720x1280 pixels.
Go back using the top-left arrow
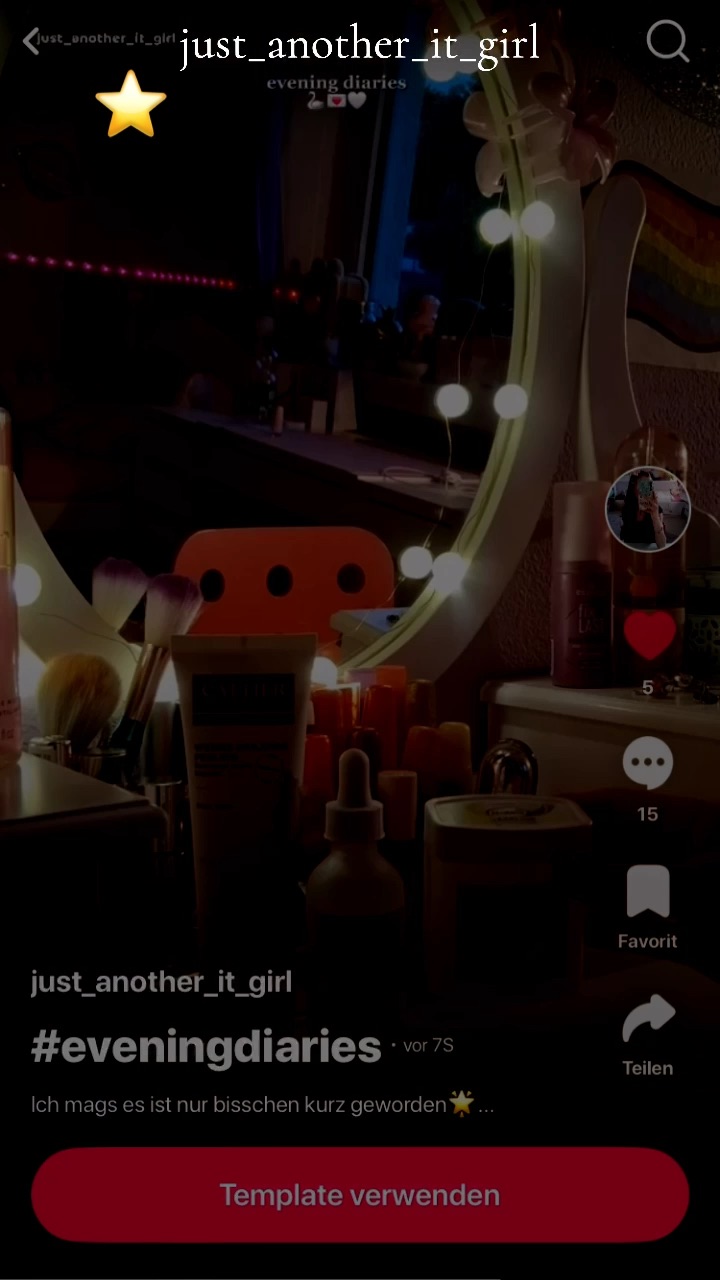click(x=31, y=41)
